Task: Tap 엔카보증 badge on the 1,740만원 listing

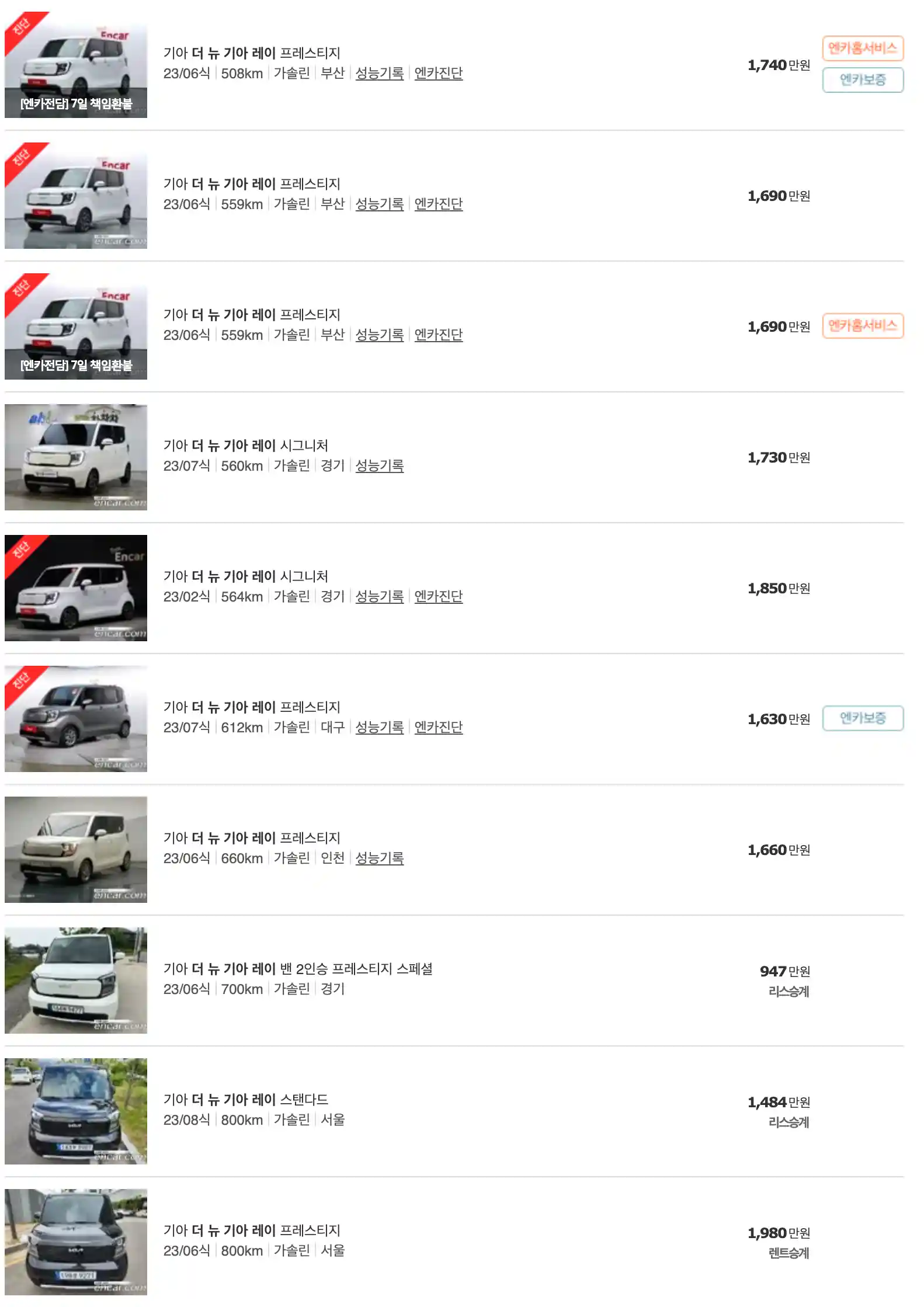Action: tap(862, 79)
